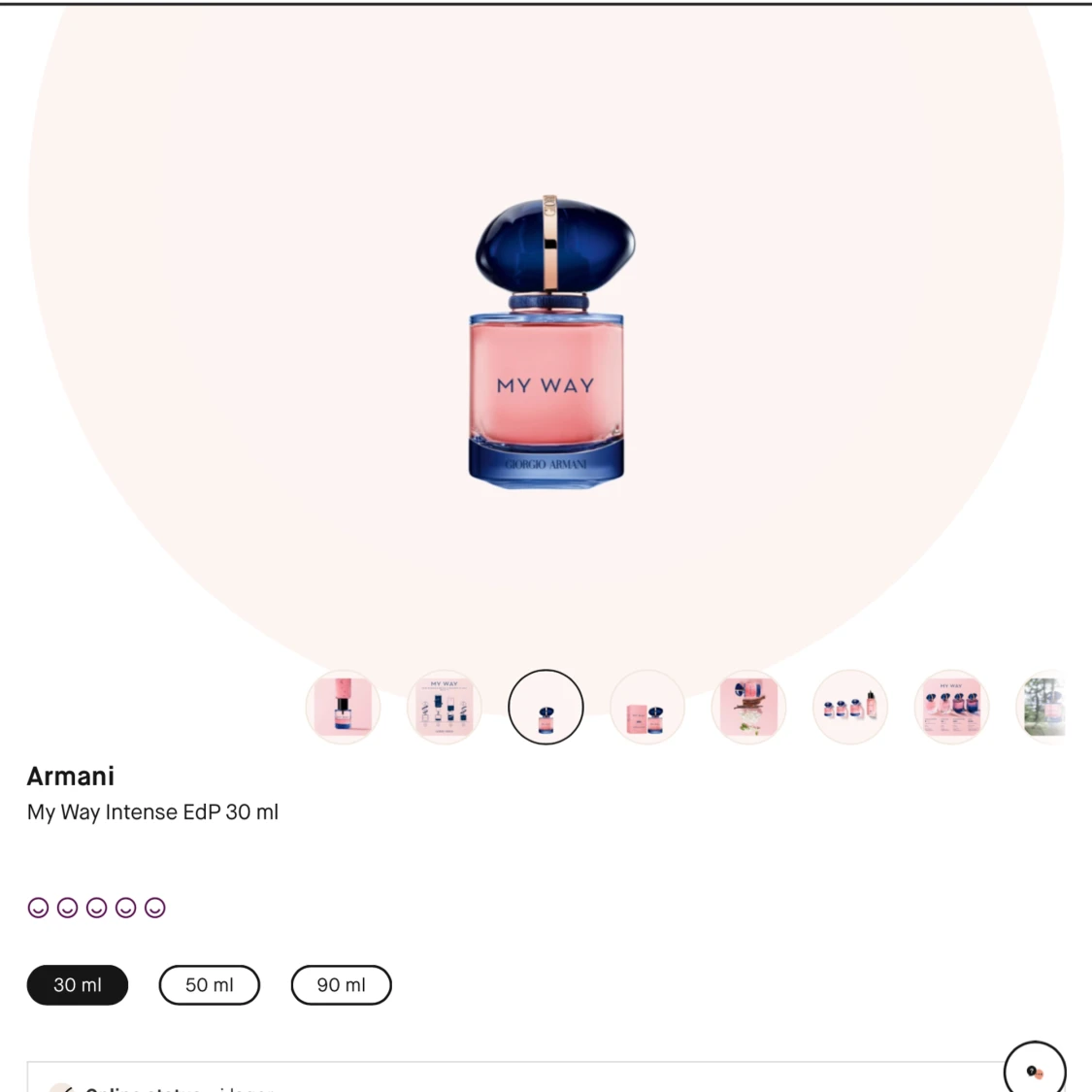
Task: Show the bottle with box thumbnail
Action: (x=646, y=707)
